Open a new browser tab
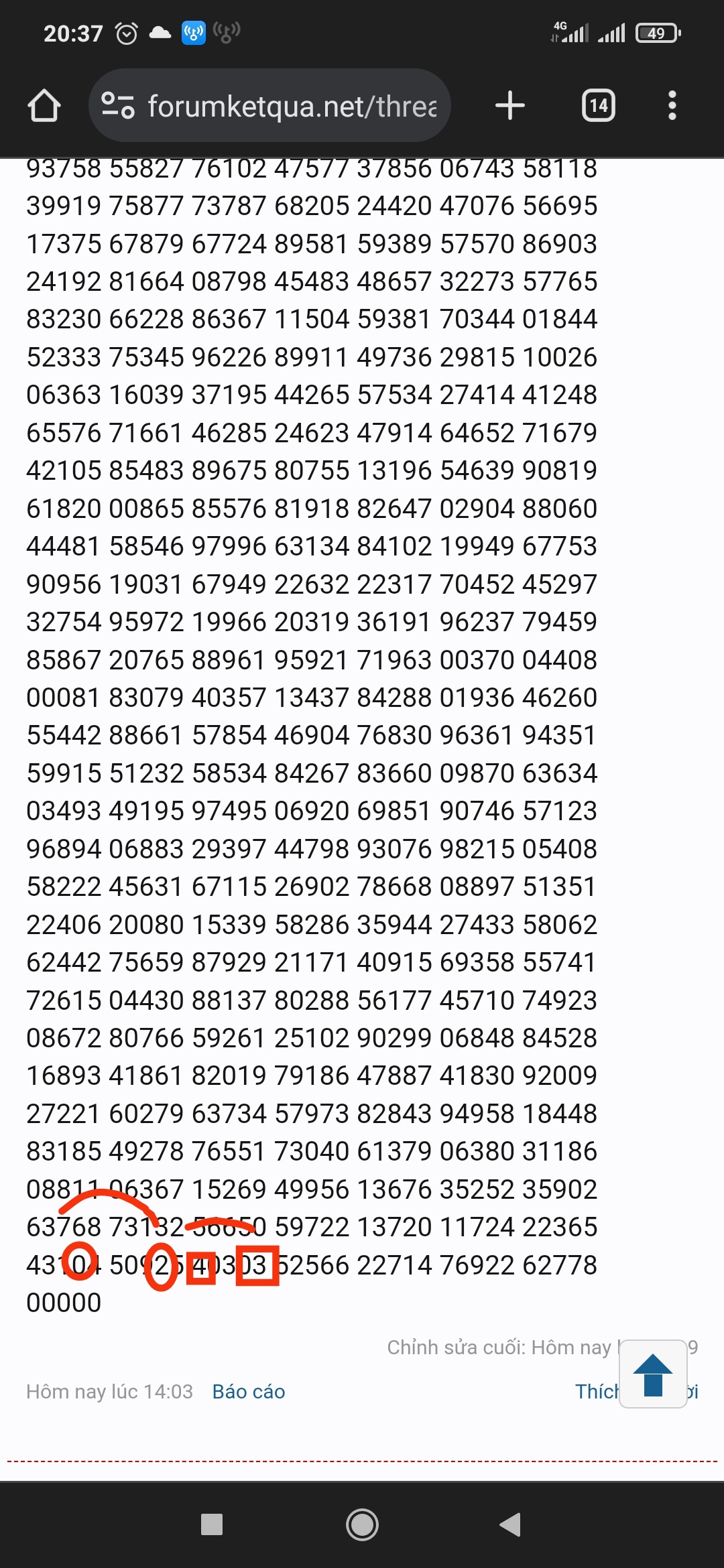 (x=510, y=105)
